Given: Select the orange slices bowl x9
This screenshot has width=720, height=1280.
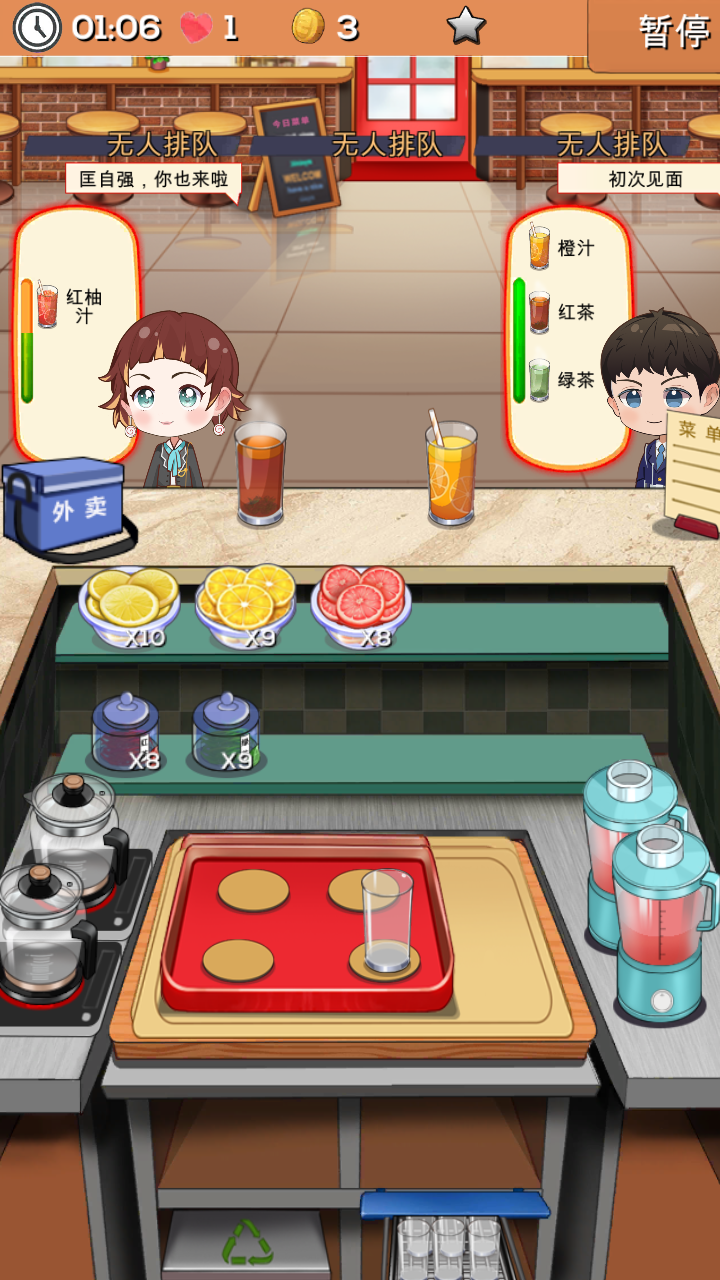Looking at the screenshot, I should (x=245, y=605).
